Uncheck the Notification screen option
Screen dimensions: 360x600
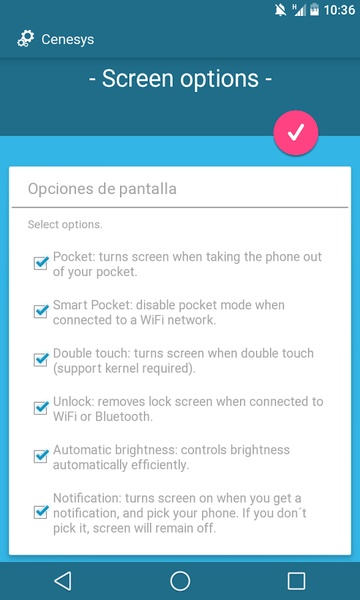41,512
